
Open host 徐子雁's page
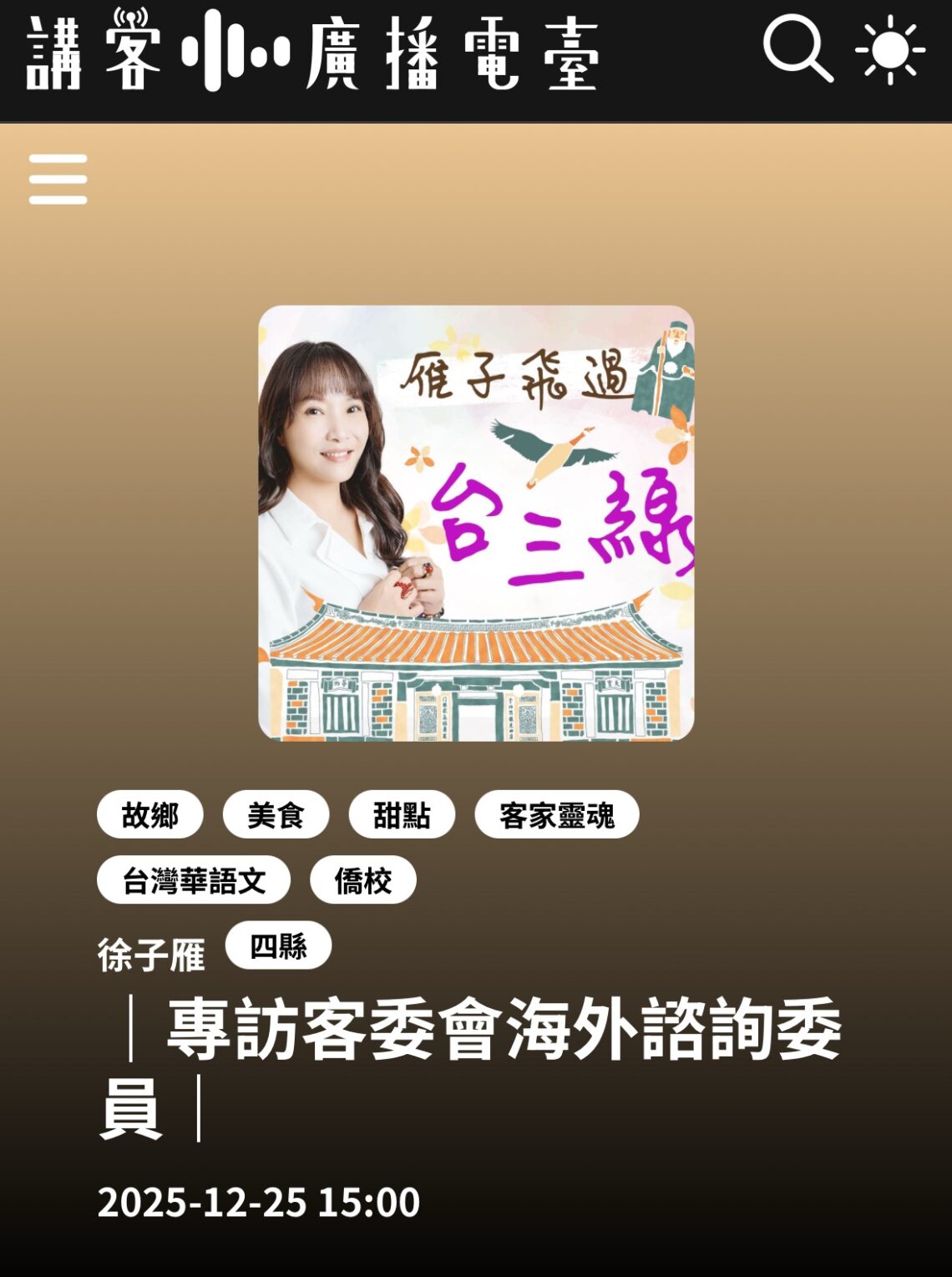click(151, 955)
